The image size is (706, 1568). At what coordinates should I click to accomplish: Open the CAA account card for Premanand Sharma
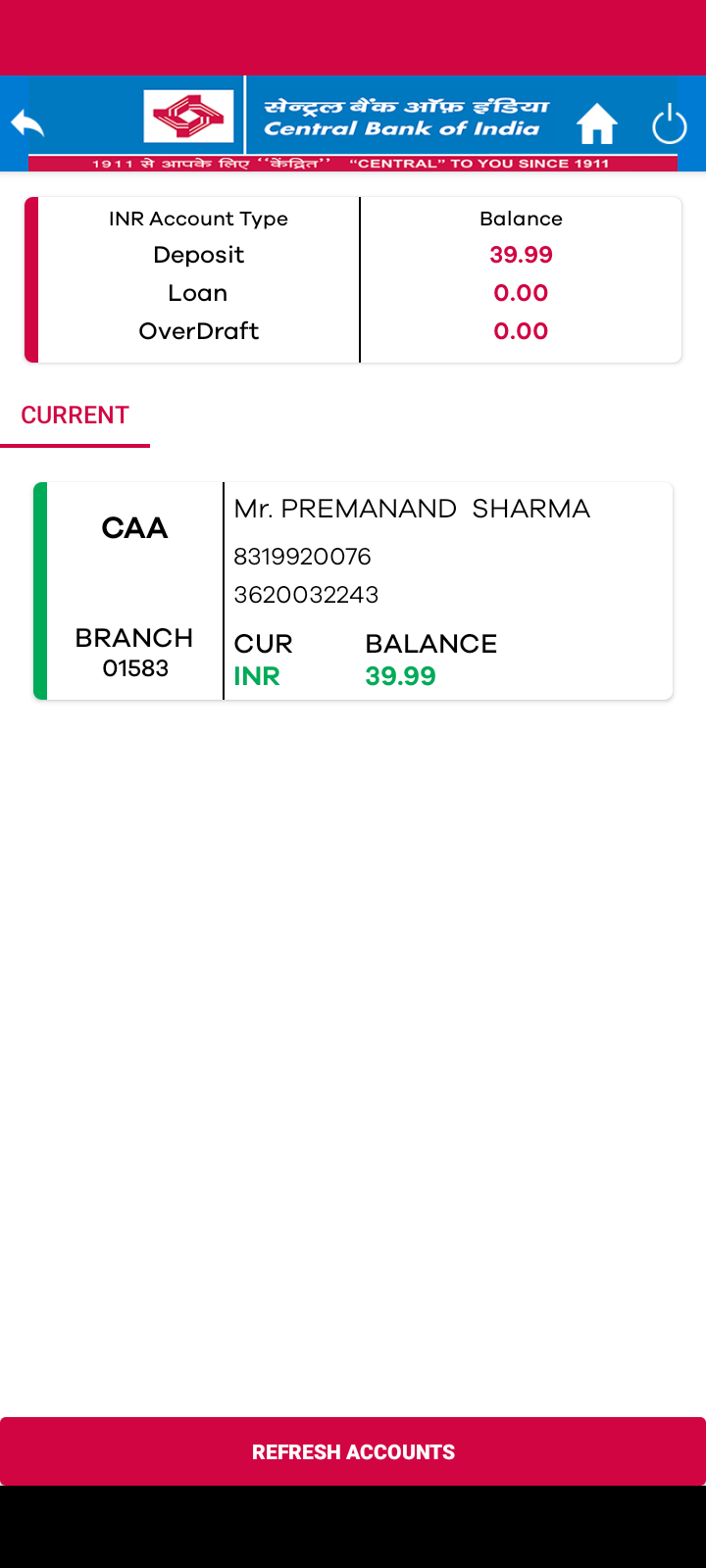tap(353, 591)
